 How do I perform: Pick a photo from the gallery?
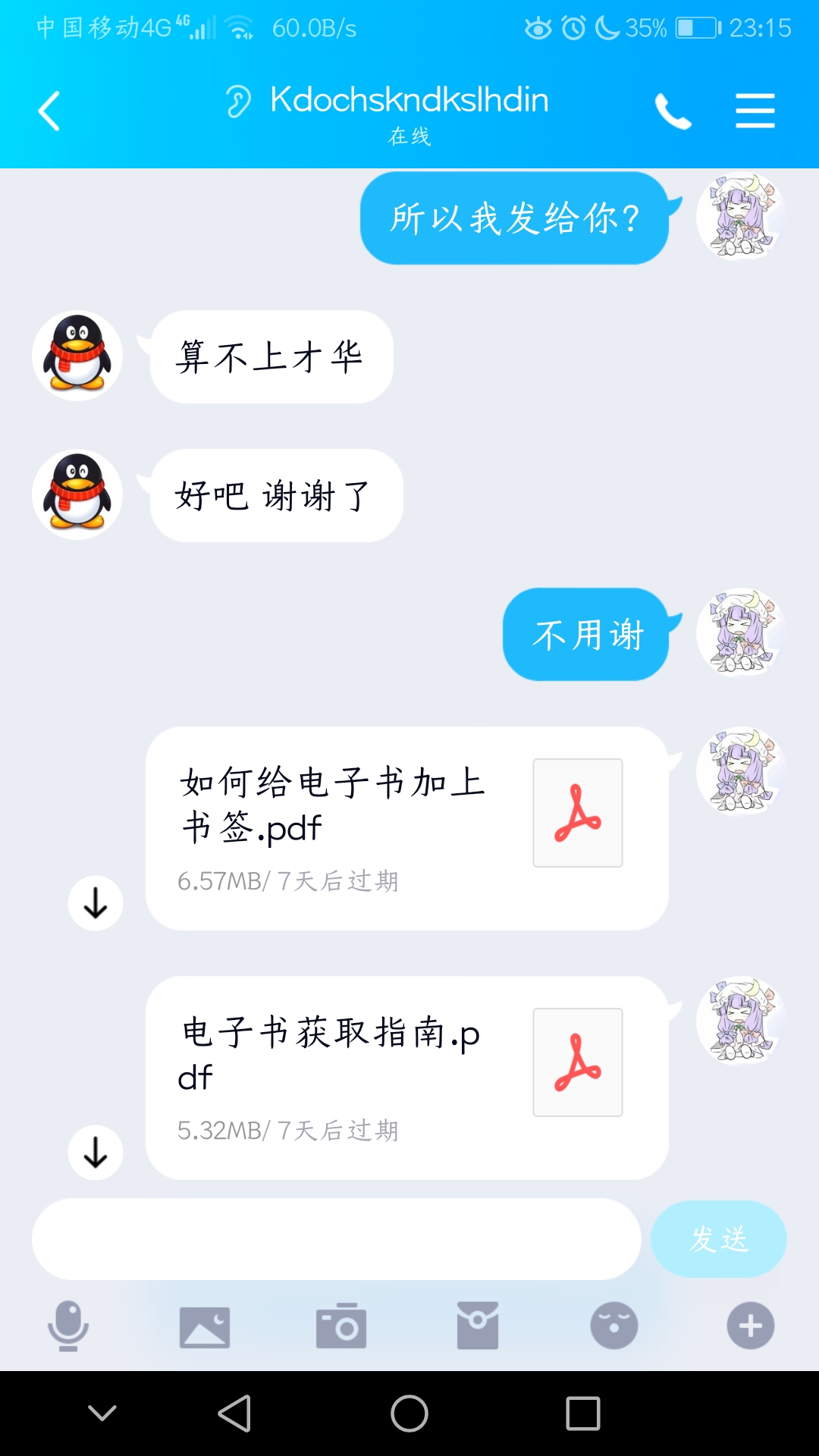coord(205,1326)
